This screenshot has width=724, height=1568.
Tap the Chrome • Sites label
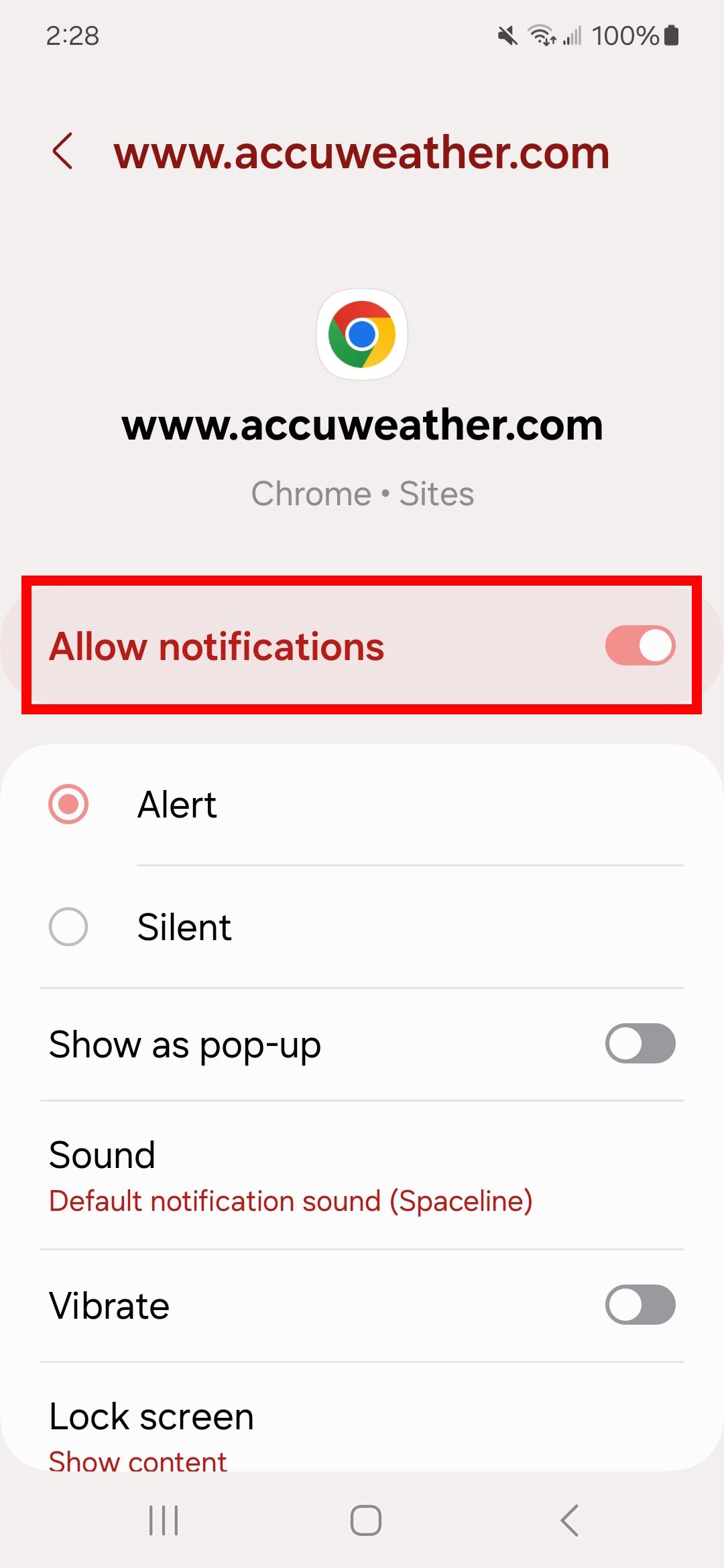pyautogui.click(x=362, y=493)
